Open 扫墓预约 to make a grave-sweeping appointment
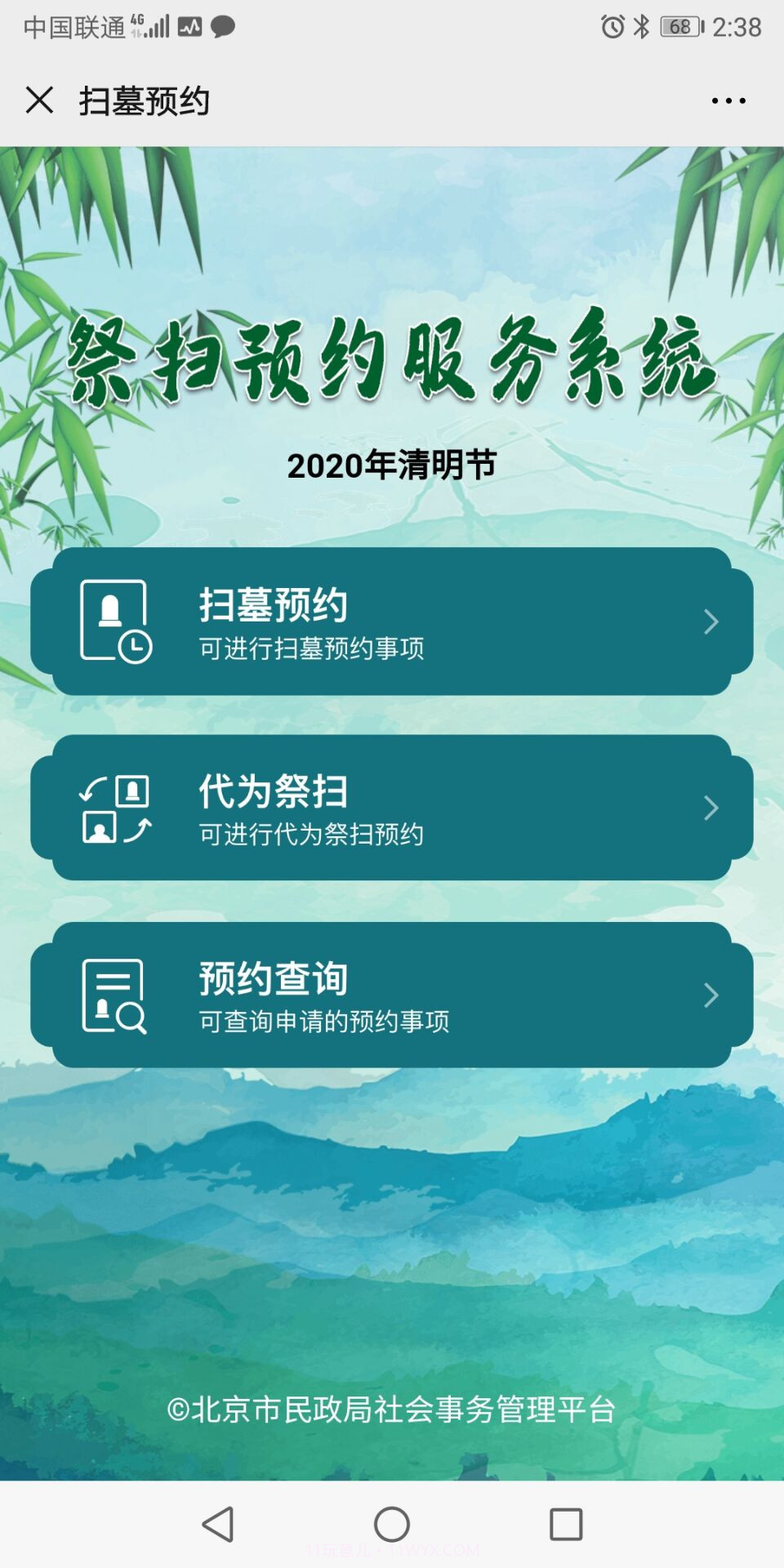The width and height of the screenshot is (784, 1568). [x=392, y=622]
